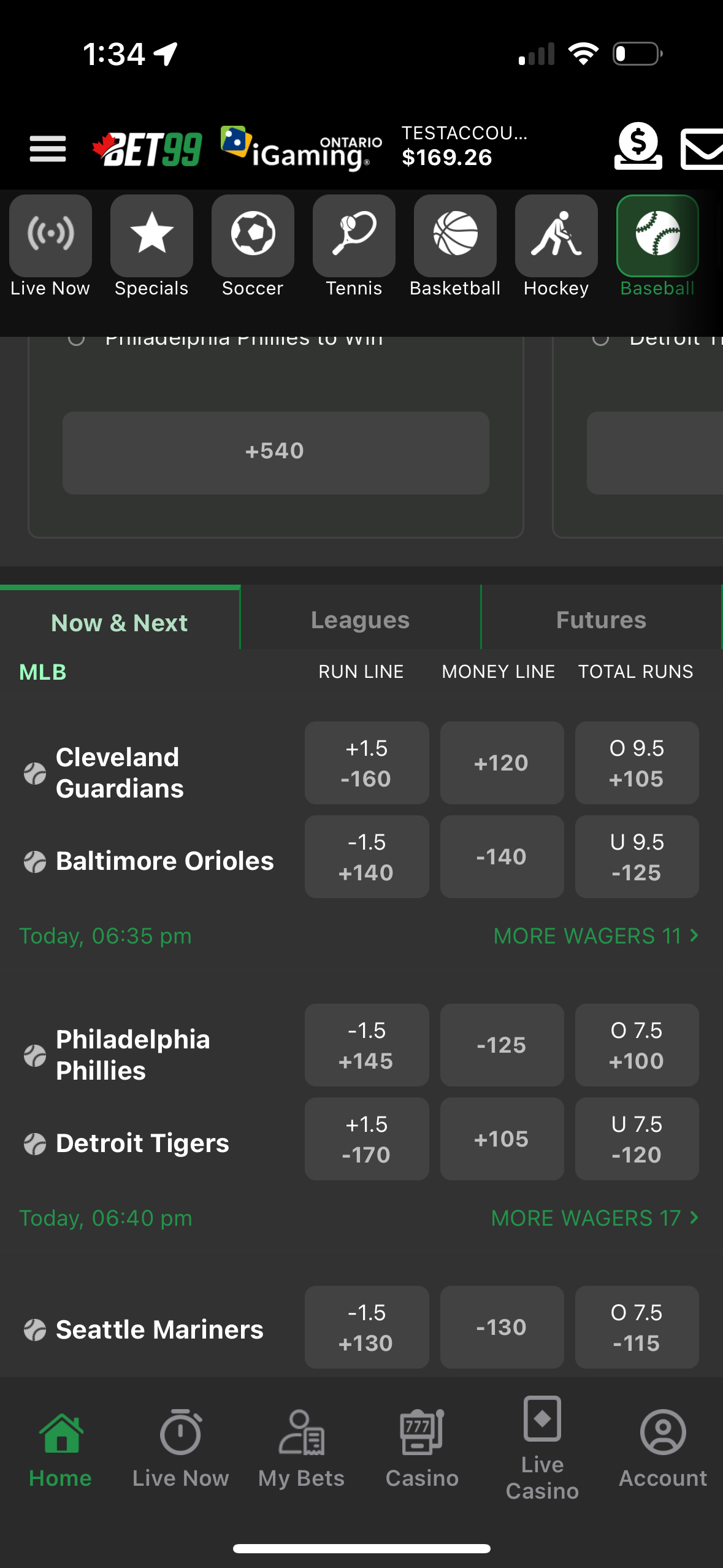Switch to the Leagues tab
The width and height of the screenshot is (723, 1568).
pos(360,620)
